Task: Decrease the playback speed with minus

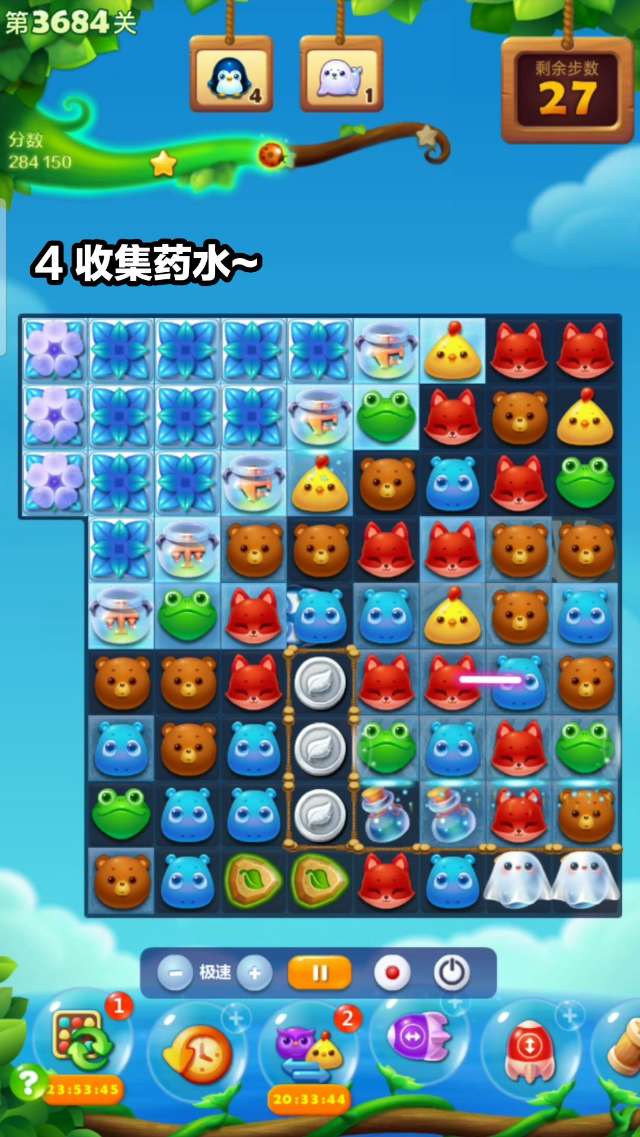Action: [x=175, y=972]
